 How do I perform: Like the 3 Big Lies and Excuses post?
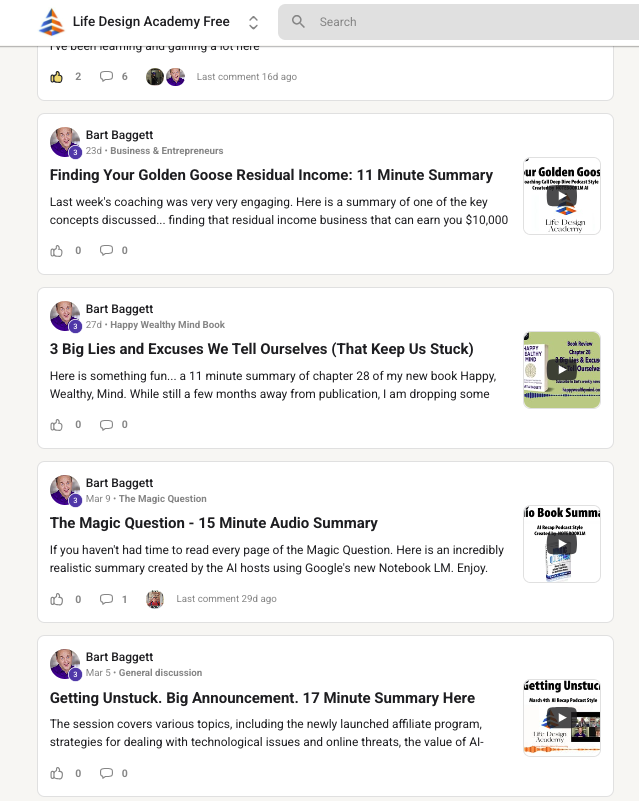click(57, 425)
